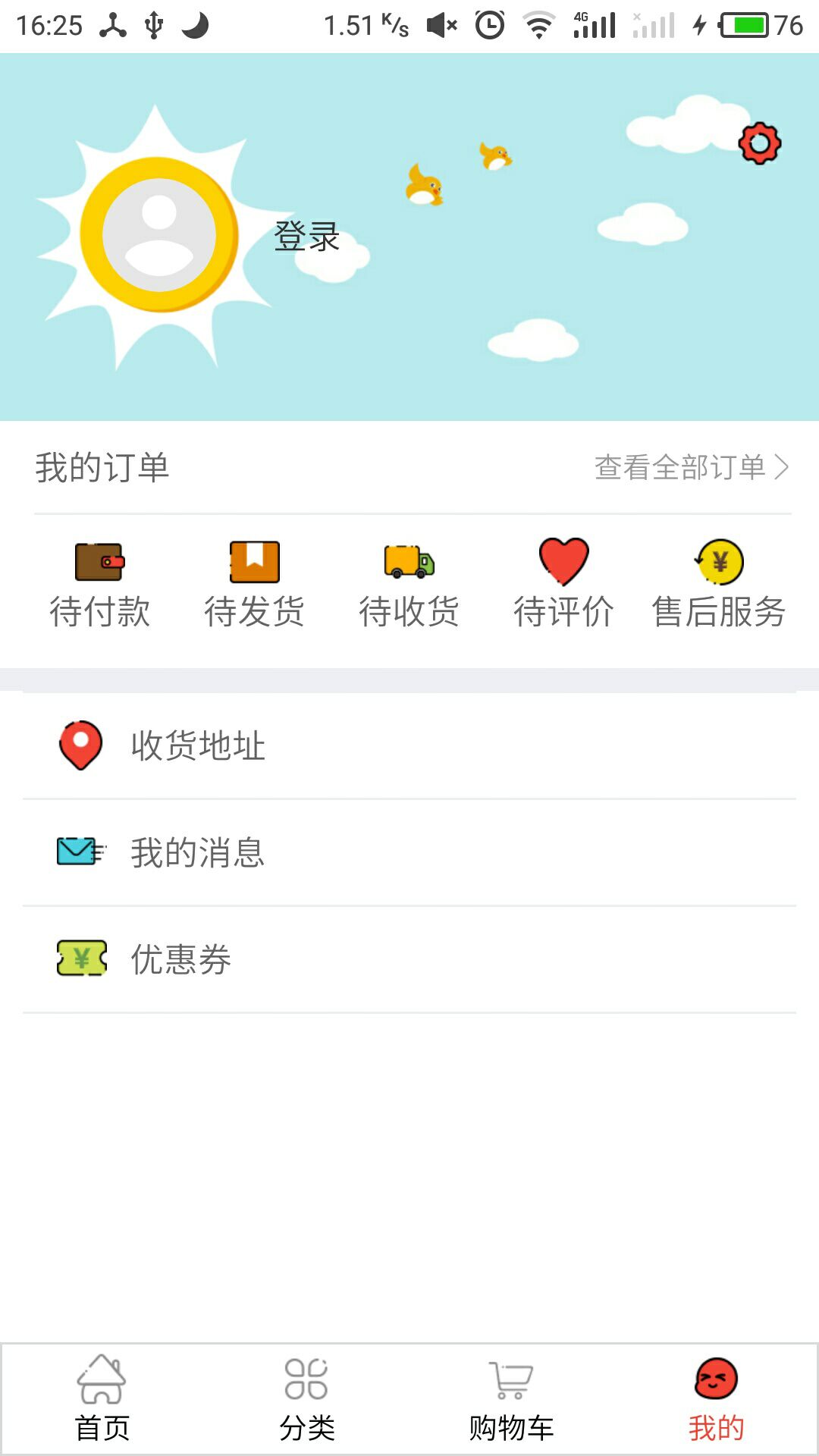Screen dimensions: 819x1456
Task: Open 我的消息 messages row
Action: 409,852
